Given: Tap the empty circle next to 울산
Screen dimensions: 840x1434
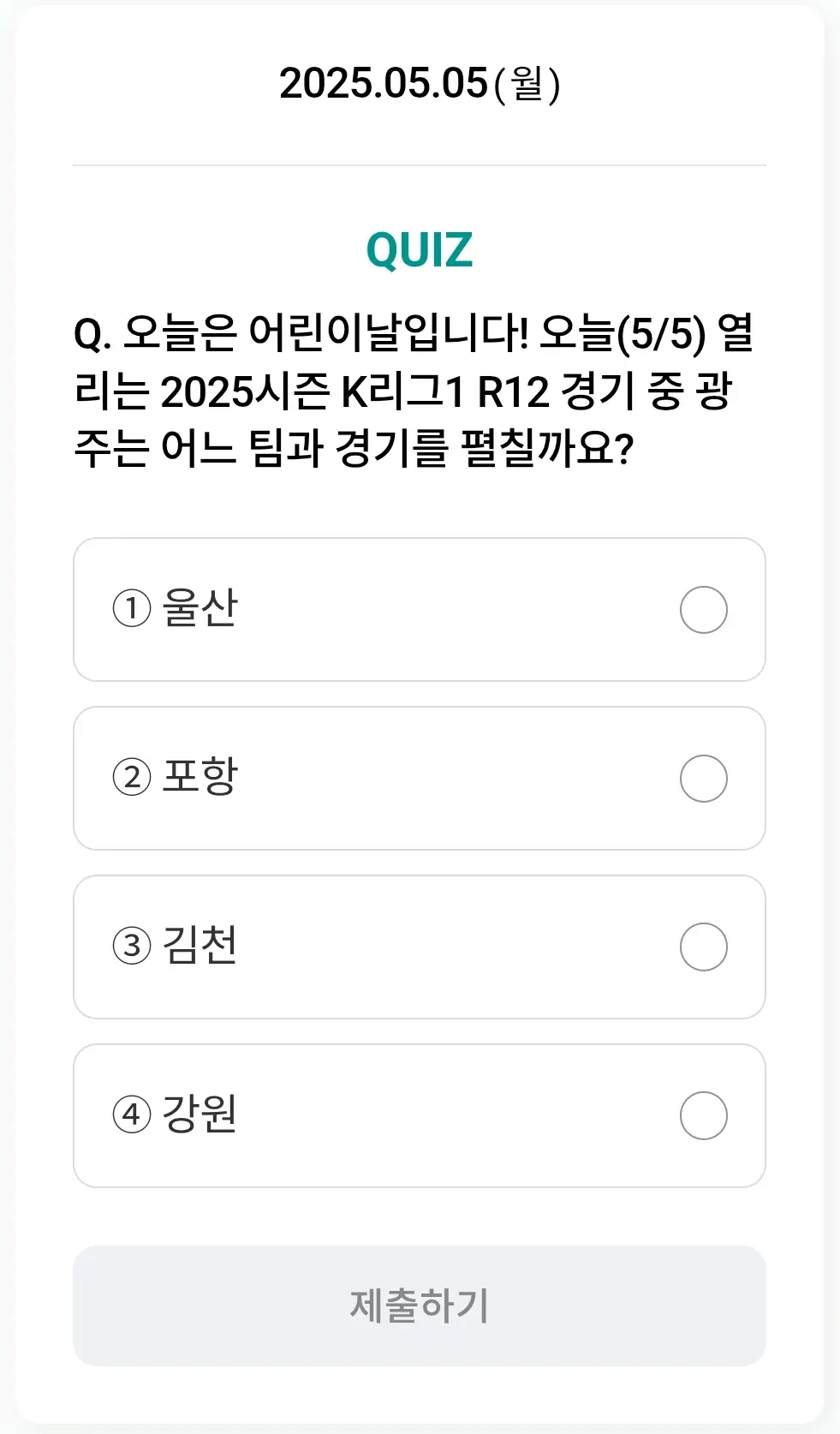Looking at the screenshot, I should (x=702, y=611).
